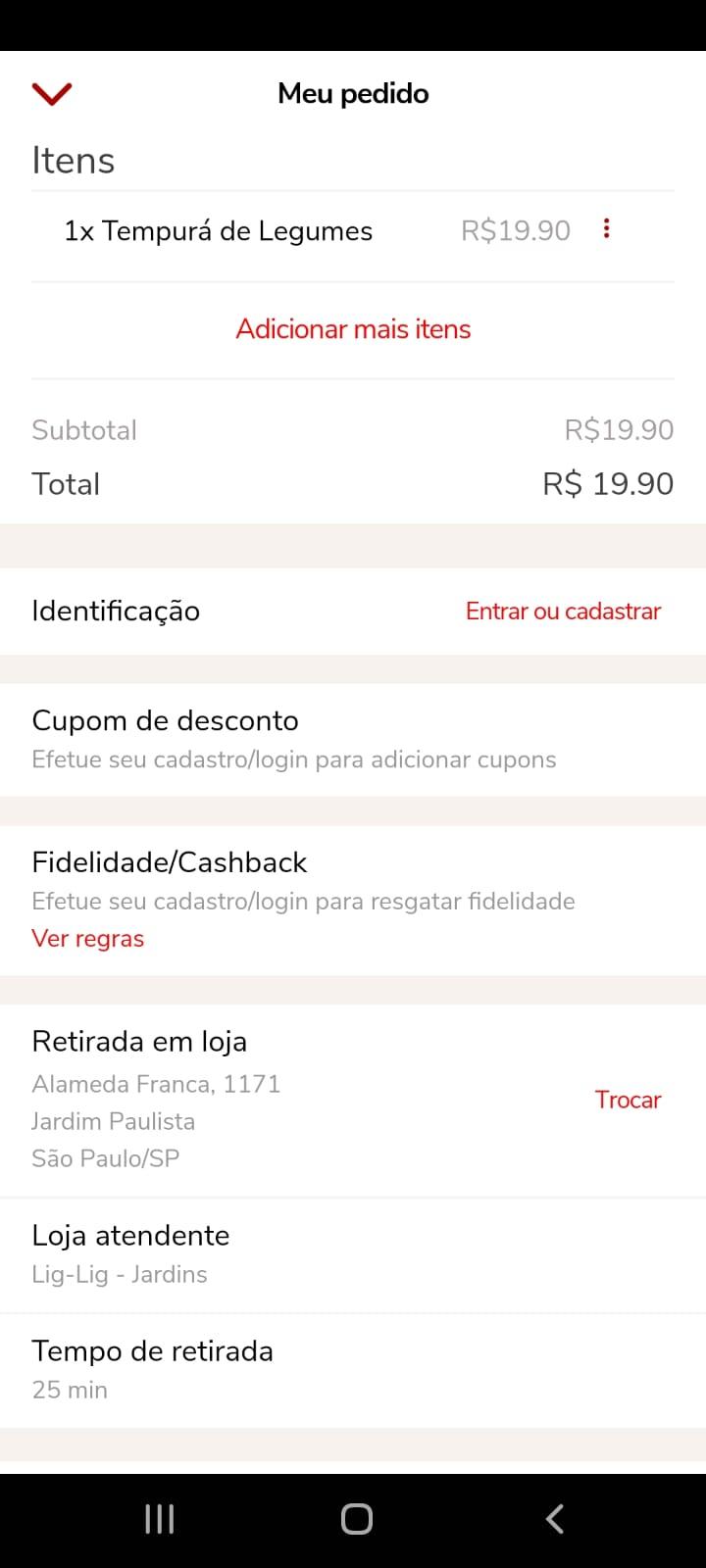Open options menu for Tempurá de Legumes
Viewport: 706px width, 1568px height.
click(x=607, y=229)
